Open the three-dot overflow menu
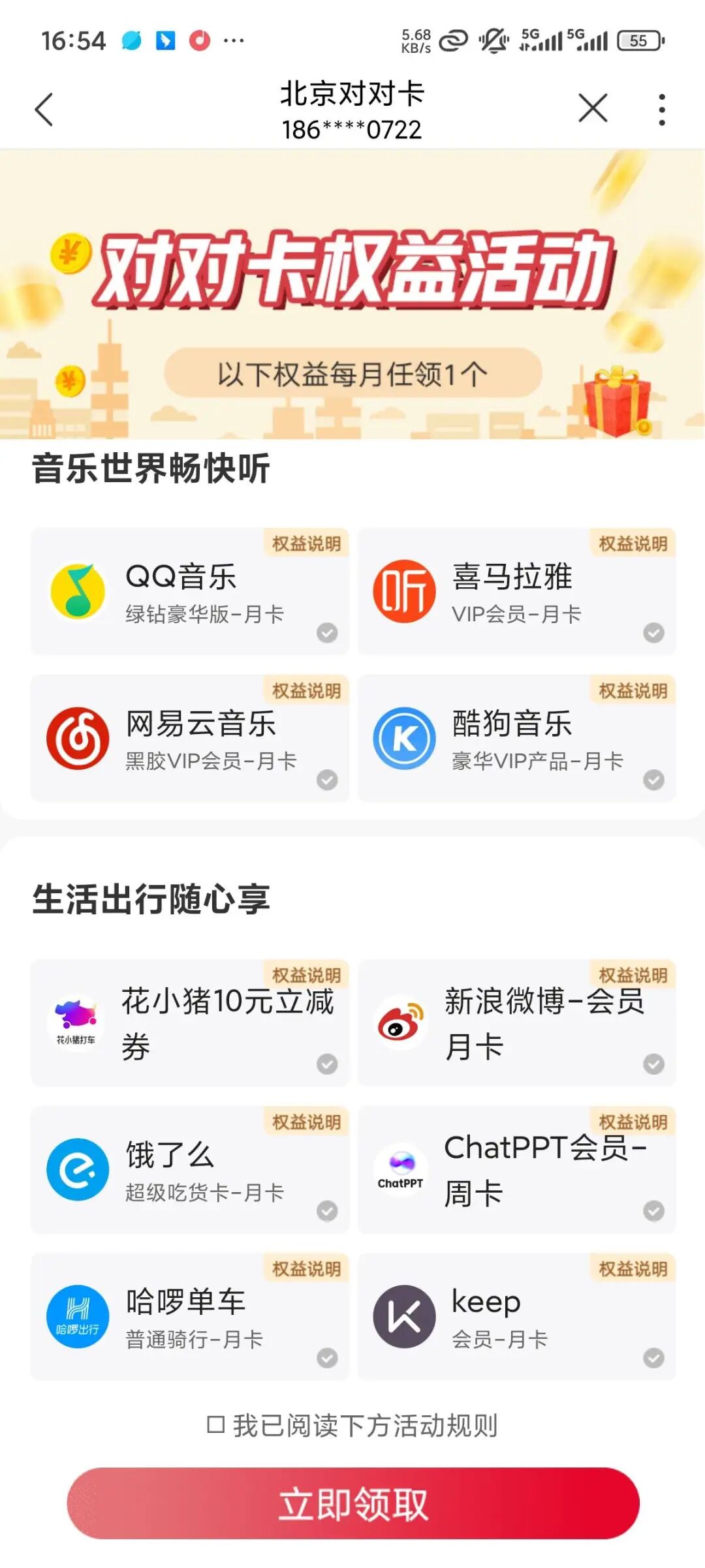Viewport: 705px width, 1568px height. (x=662, y=108)
